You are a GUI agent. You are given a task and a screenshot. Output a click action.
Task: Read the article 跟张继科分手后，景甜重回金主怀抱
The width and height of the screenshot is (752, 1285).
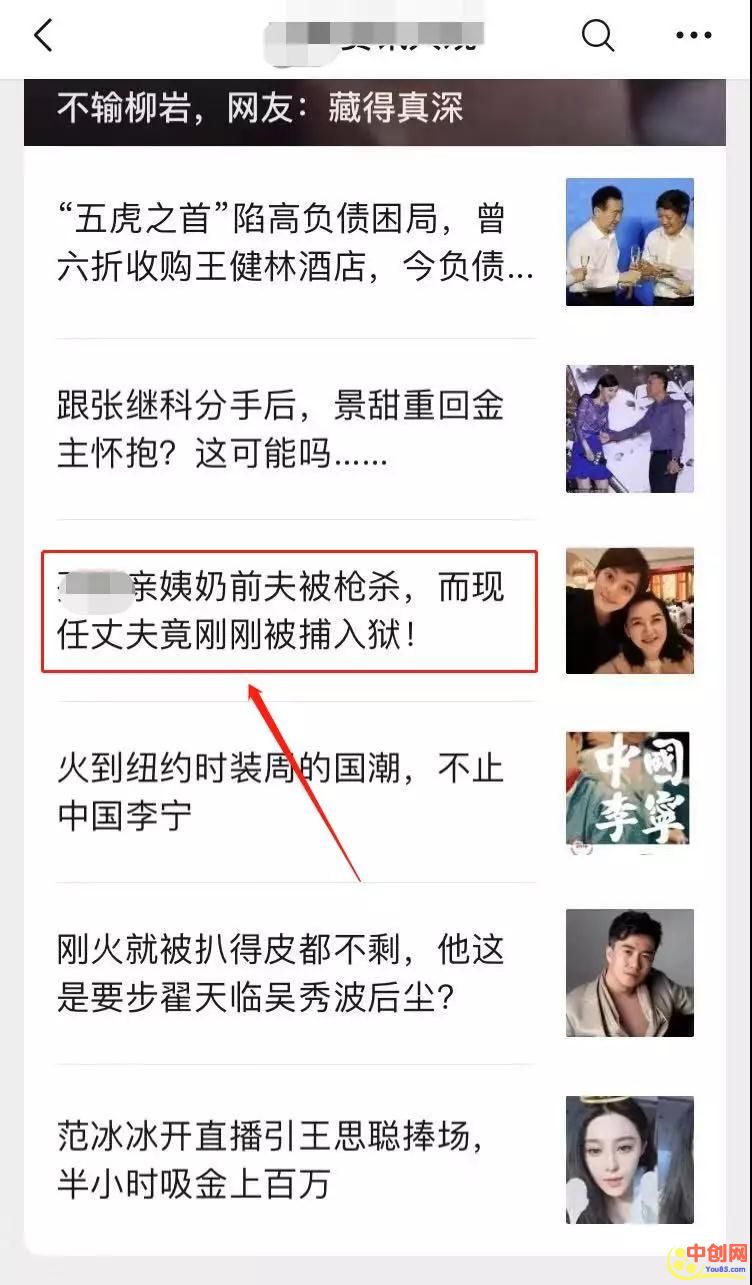(280, 430)
